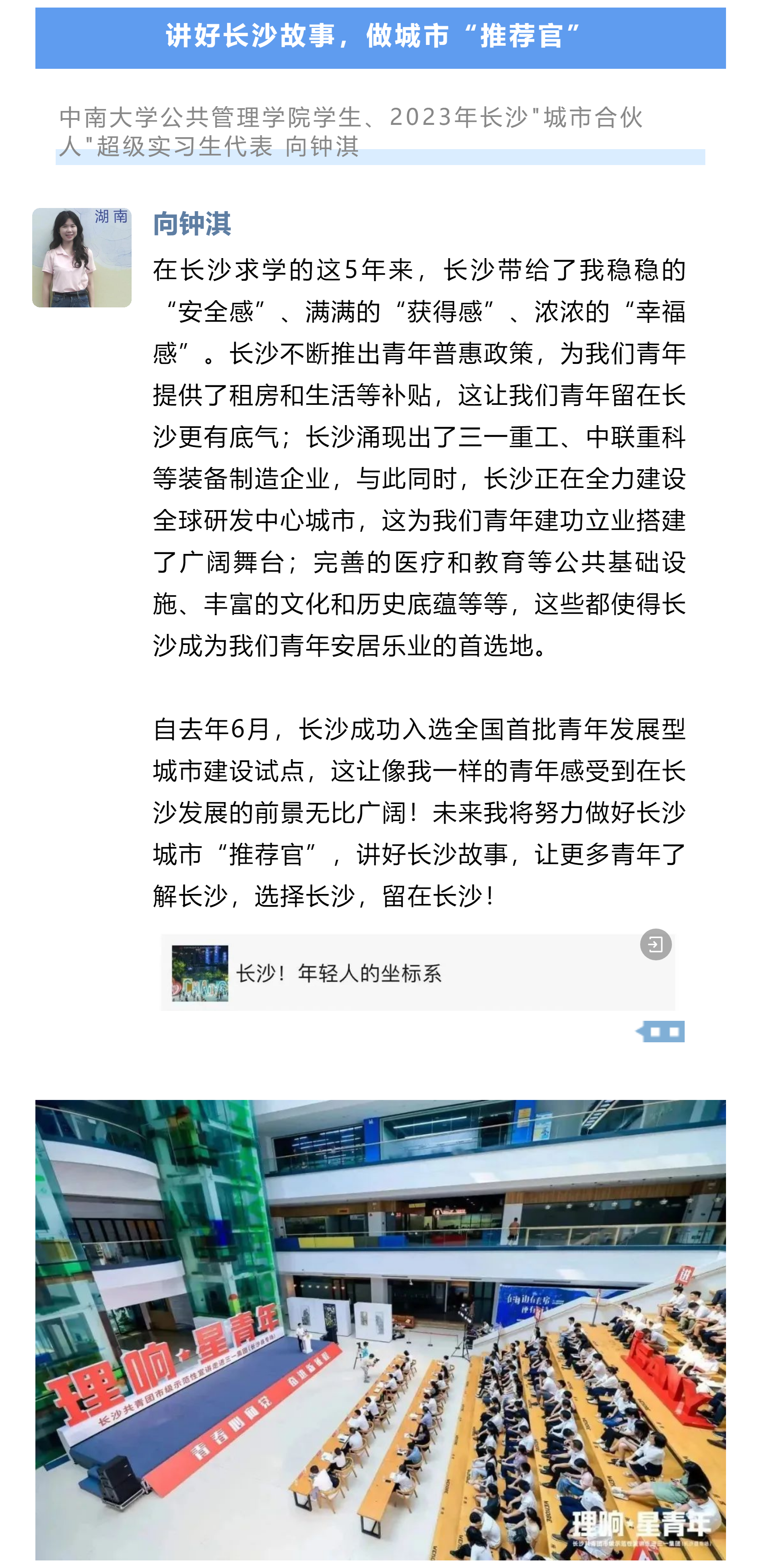Open 向钟淇's profile photo
This screenshot has width=761, height=1568.
coord(82,257)
